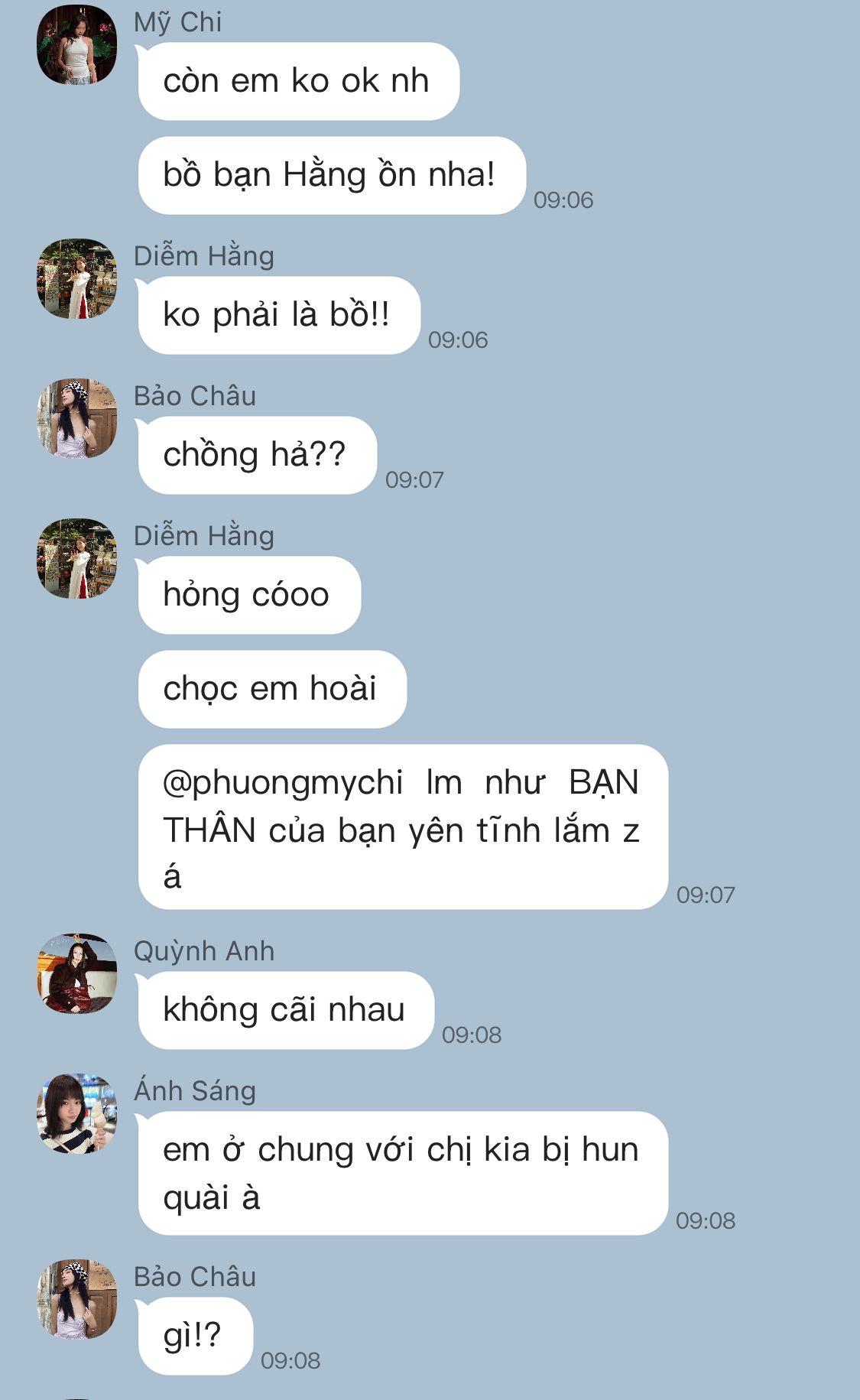View Bảo Châu's avatar next to 'chồng hả??'

(x=76, y=418)
